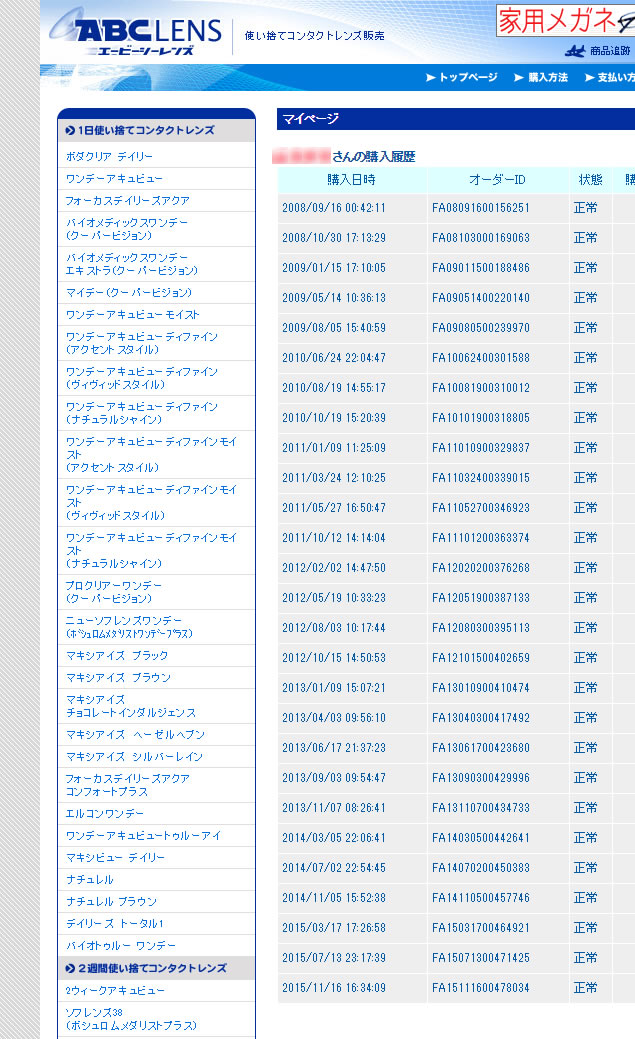Select 2ウィークアキュビュー
Viewport: 635px width, 1039px height.
115,990
